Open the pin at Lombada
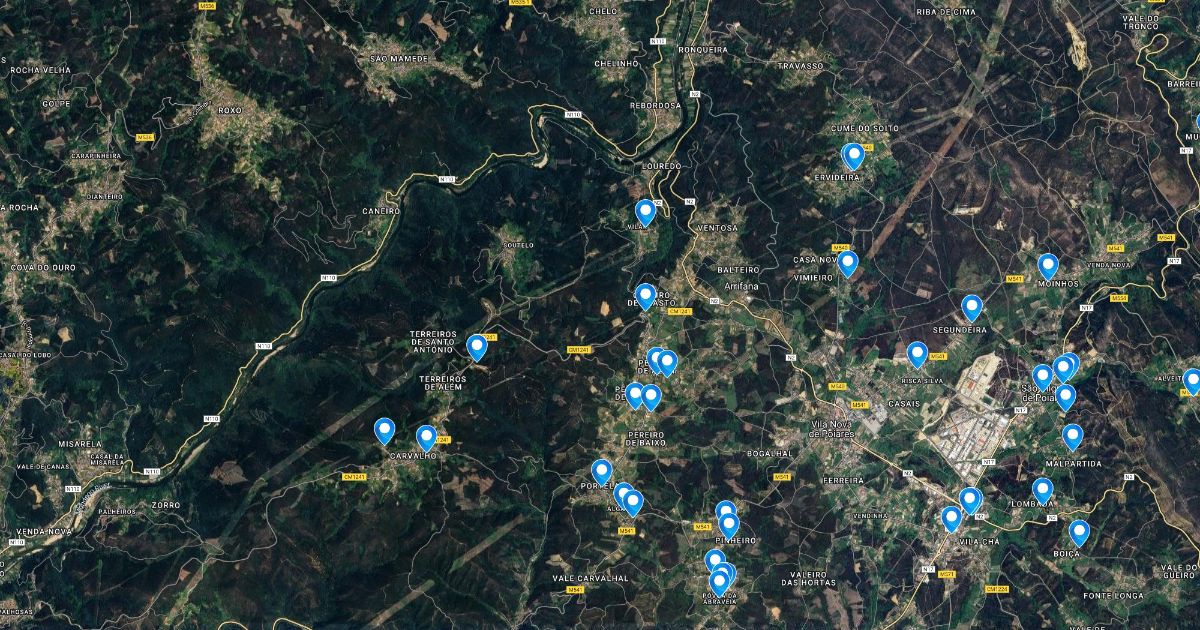This screenshot has height=630, width=1200. (1042, 490)
